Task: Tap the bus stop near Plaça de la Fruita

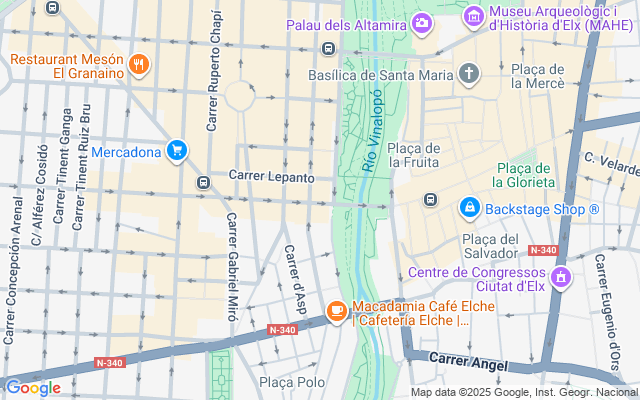Action: pyautogui.click(x=430, y=200)
